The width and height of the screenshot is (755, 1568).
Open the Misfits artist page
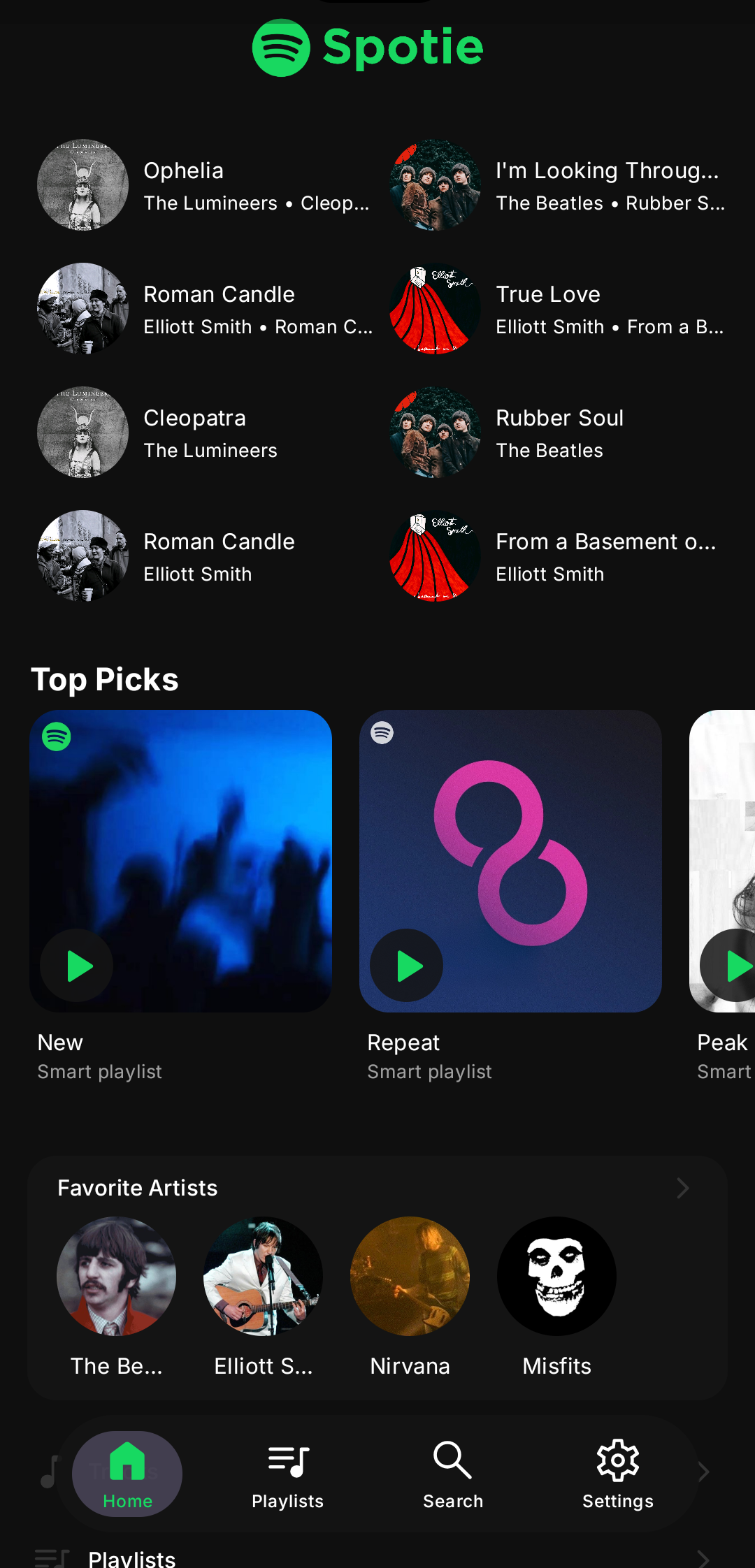coord(556,1277)
